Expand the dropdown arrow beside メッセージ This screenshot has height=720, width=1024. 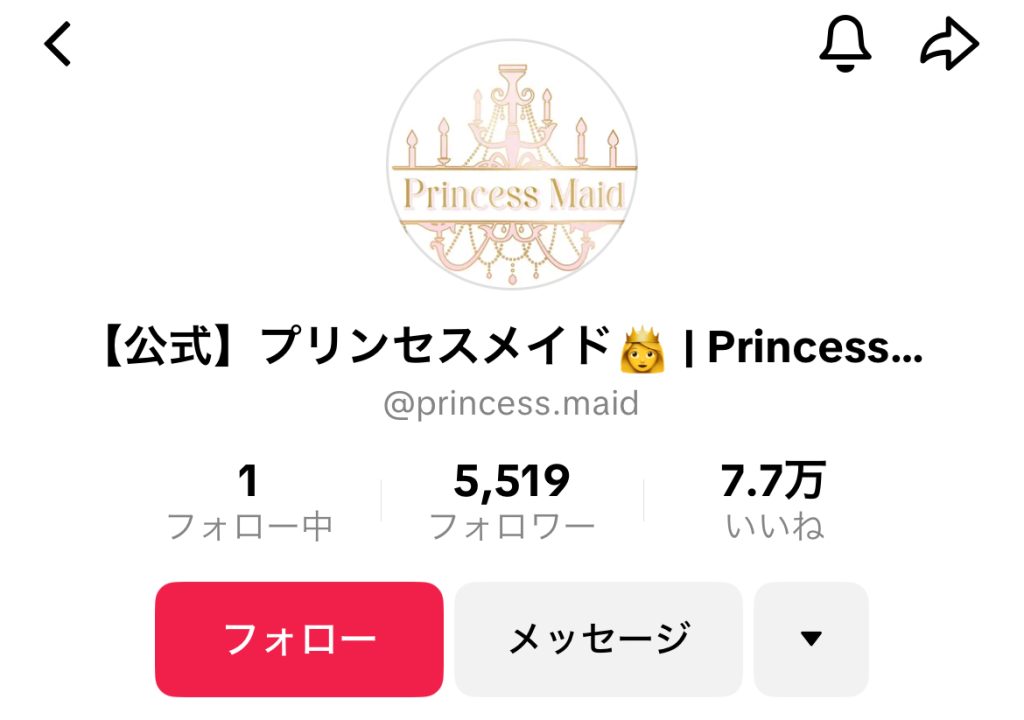[x=811, y=638]
